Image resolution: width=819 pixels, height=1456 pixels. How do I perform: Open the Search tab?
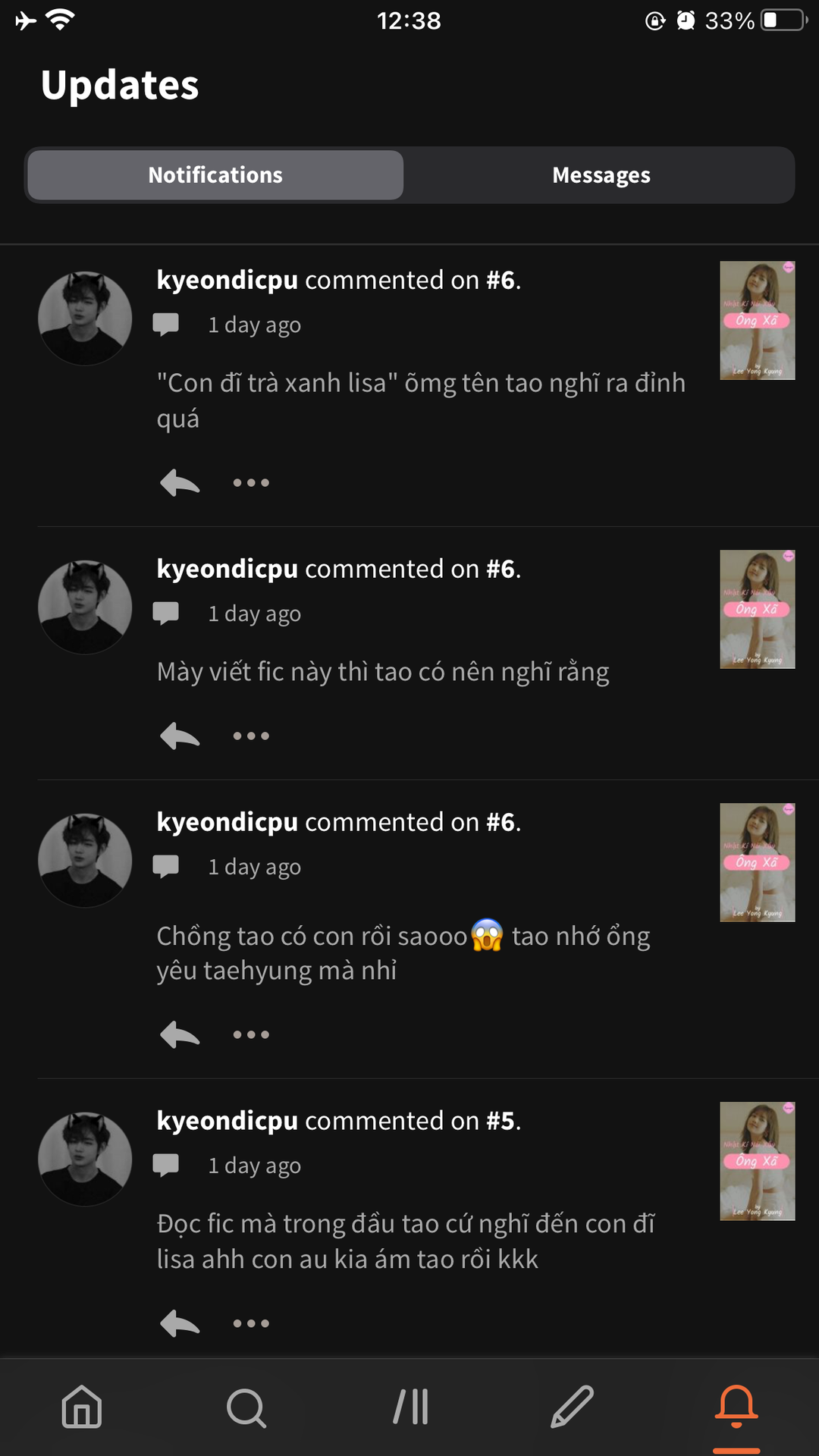click(x=246, y=1407)
